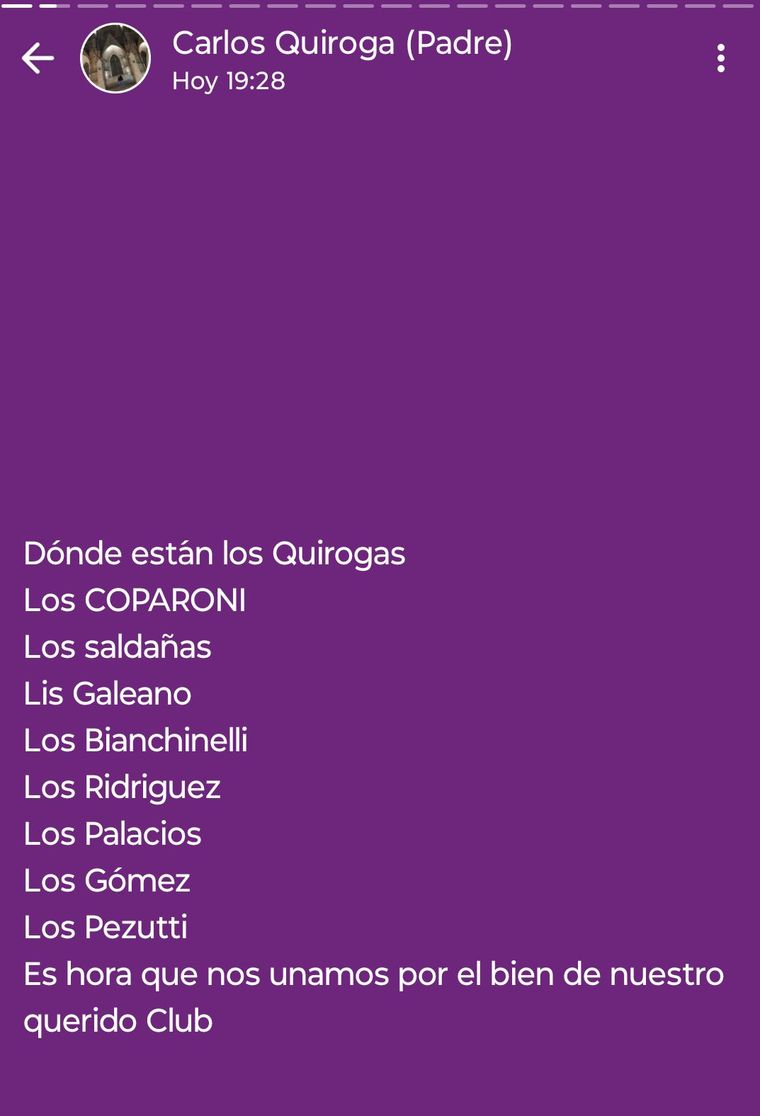
Task: Open the three-dot overflow menu
Action: click(x=720, y=59)
